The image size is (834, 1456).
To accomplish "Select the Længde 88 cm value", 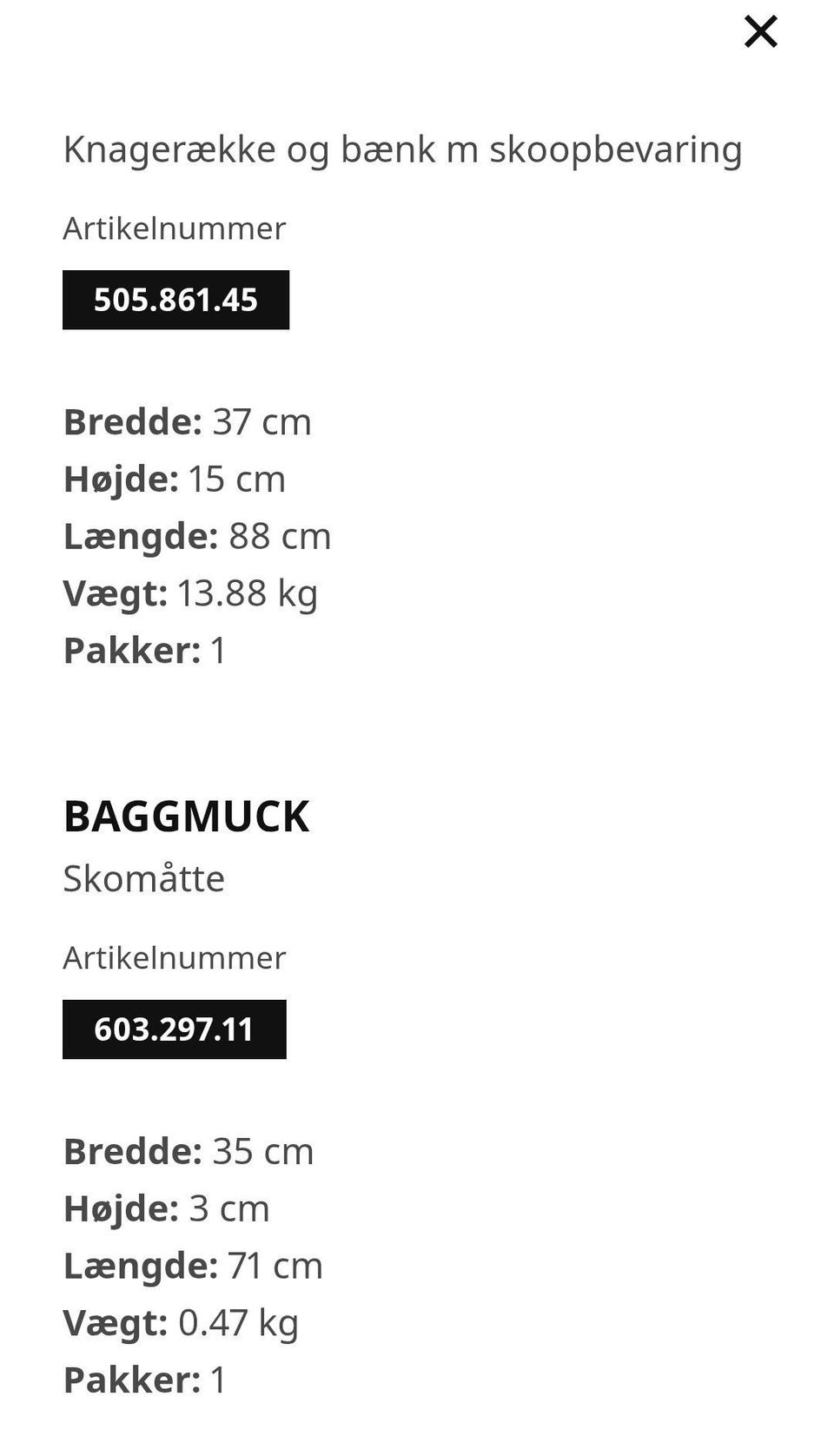I will pyautogui.click(x=197, y=536).
